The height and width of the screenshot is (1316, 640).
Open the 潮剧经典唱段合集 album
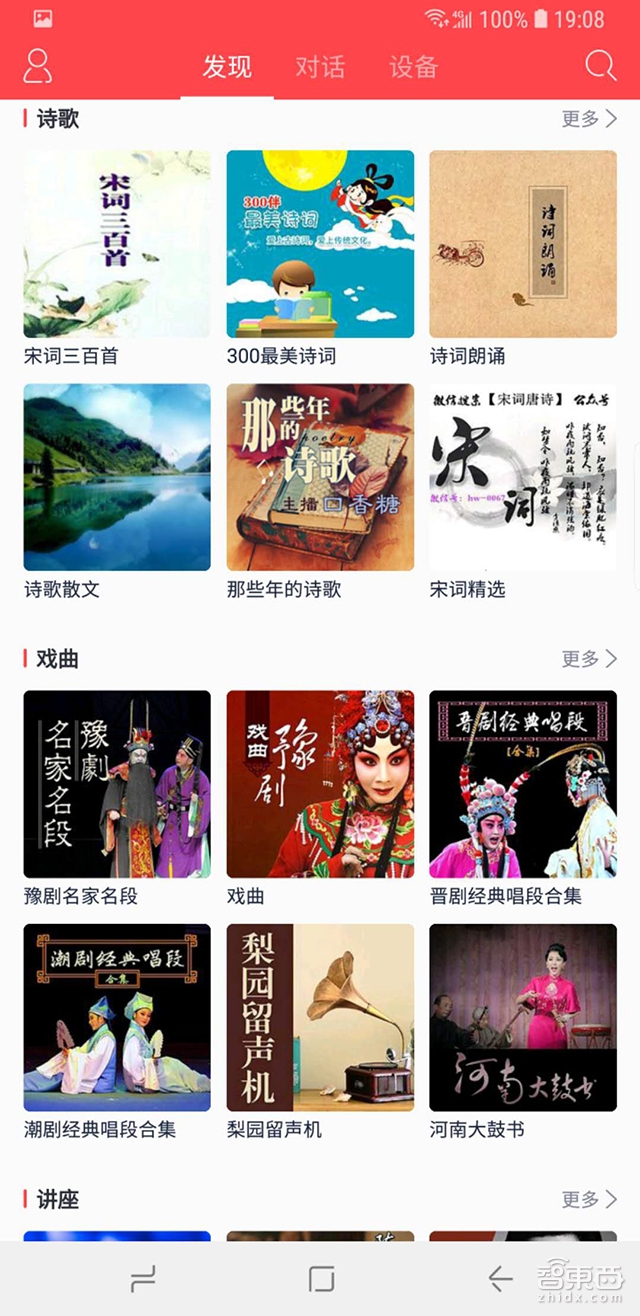(117, 1017)
